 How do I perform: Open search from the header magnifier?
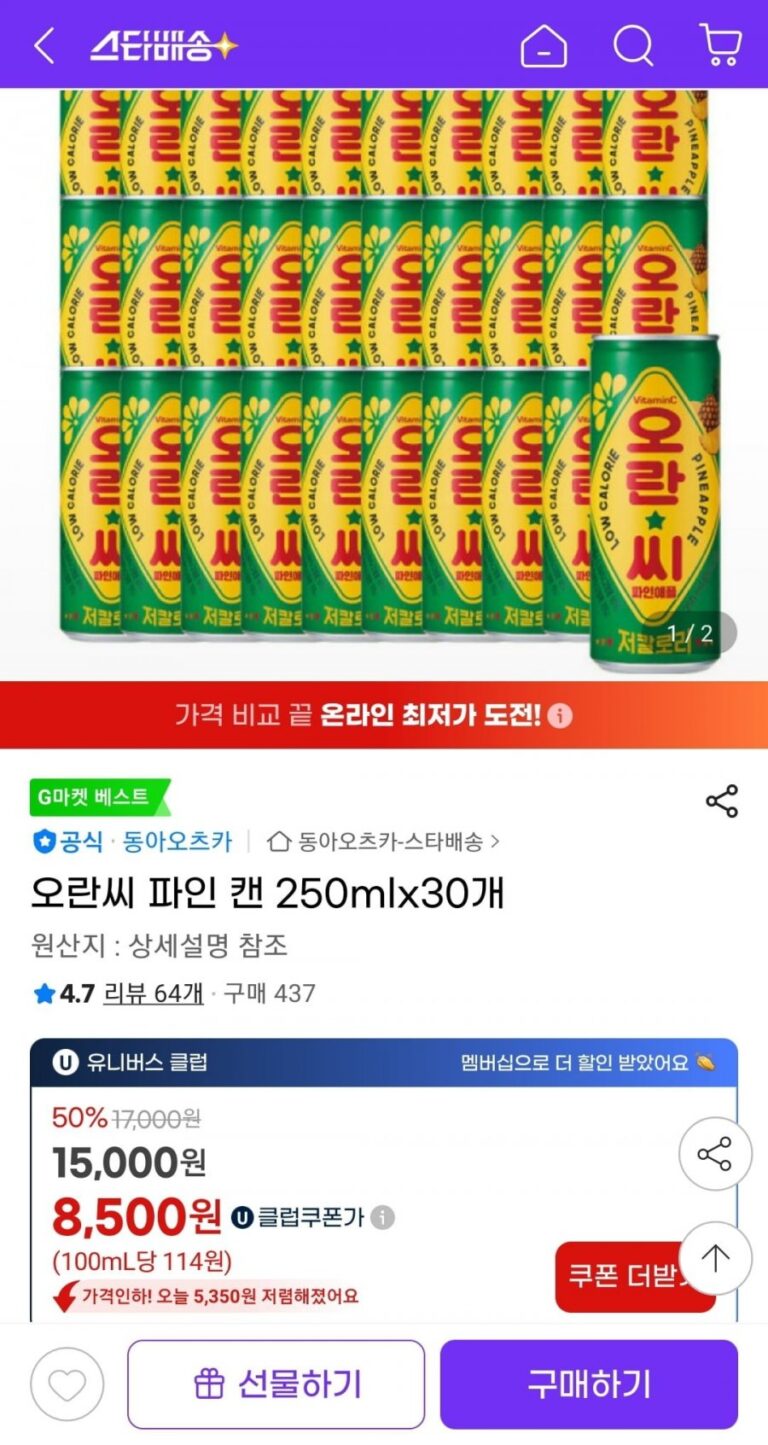[633, 46]
